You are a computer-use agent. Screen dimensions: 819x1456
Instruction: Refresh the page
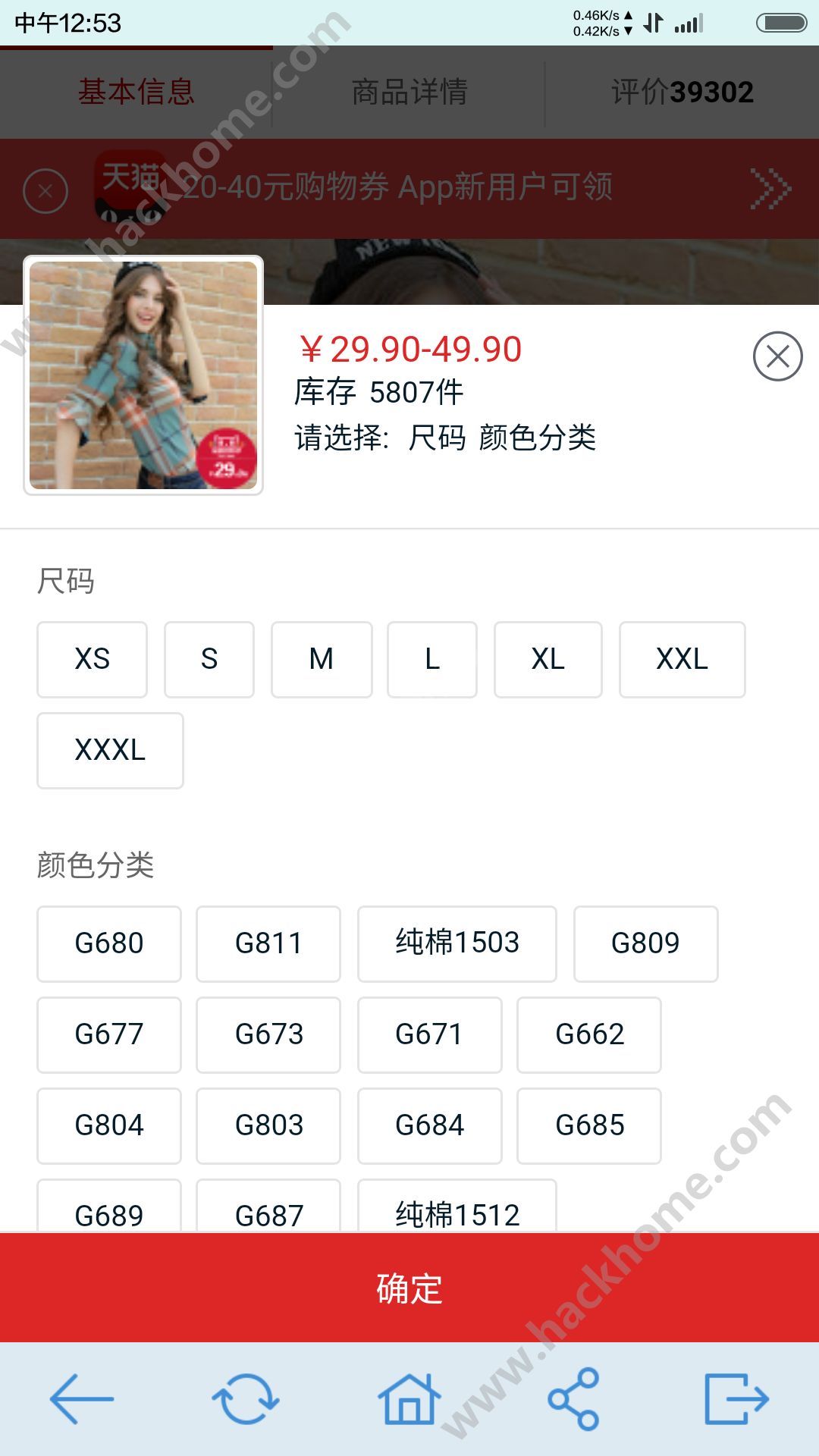246,1399
